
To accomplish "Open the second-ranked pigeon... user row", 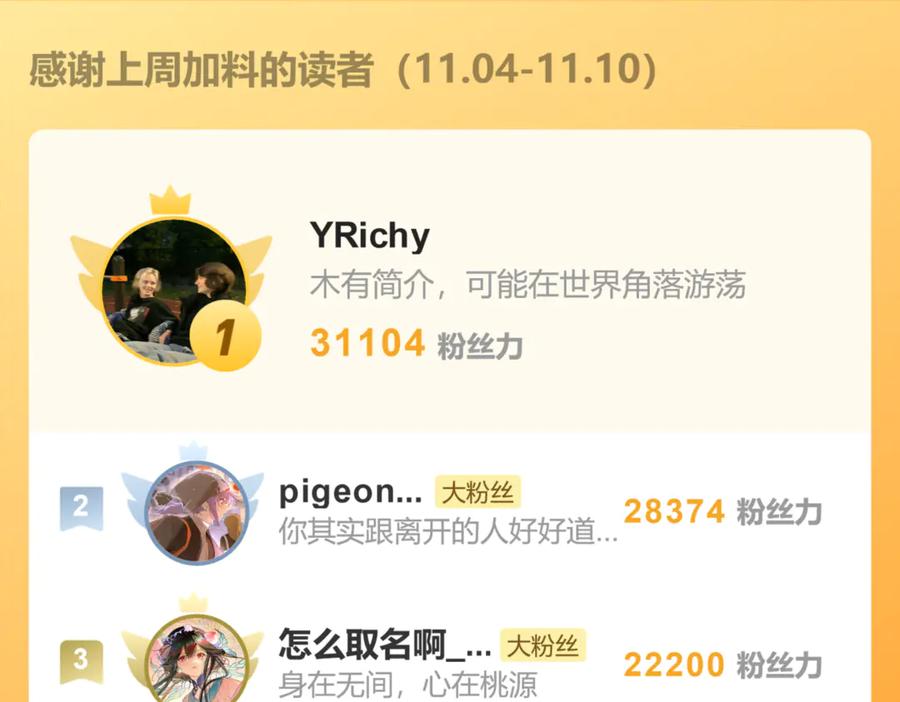I will click(x=450, y=512).
